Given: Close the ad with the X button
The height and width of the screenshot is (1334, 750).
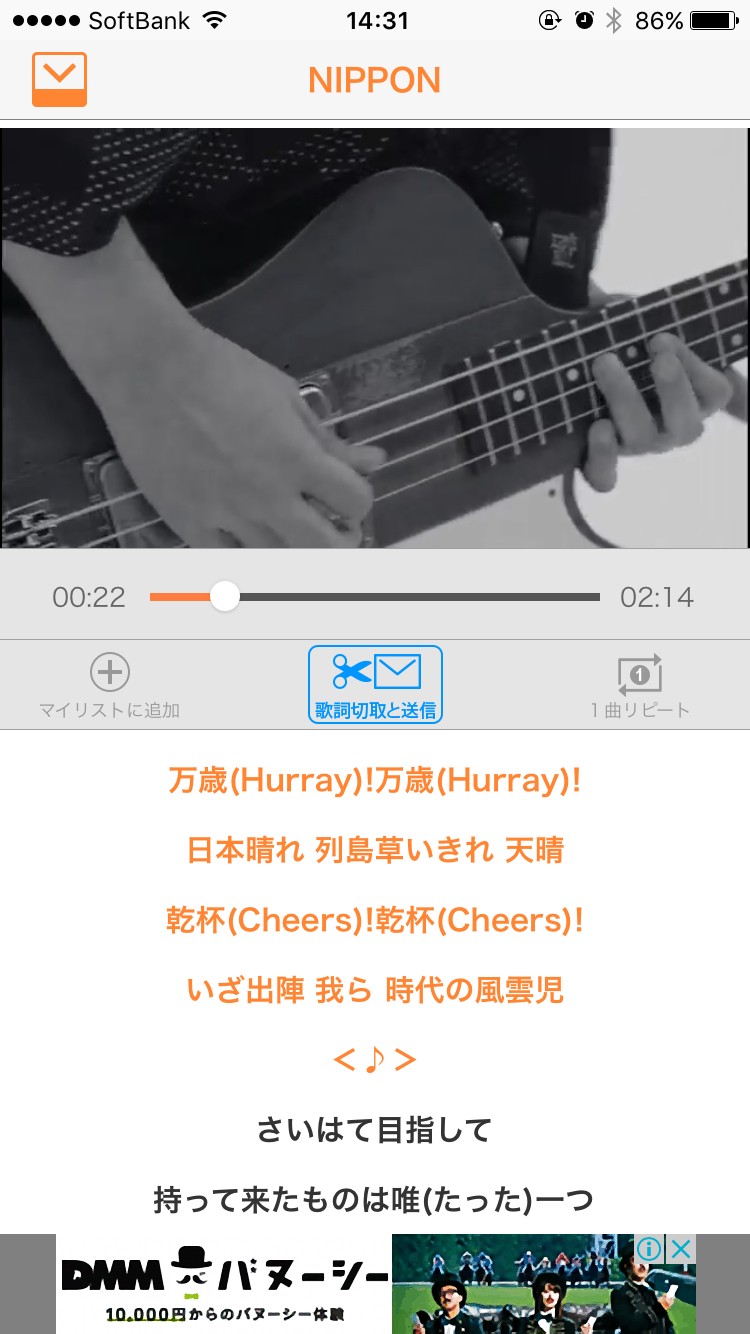Looking at the screenshot, I should tap(681, 1249).
